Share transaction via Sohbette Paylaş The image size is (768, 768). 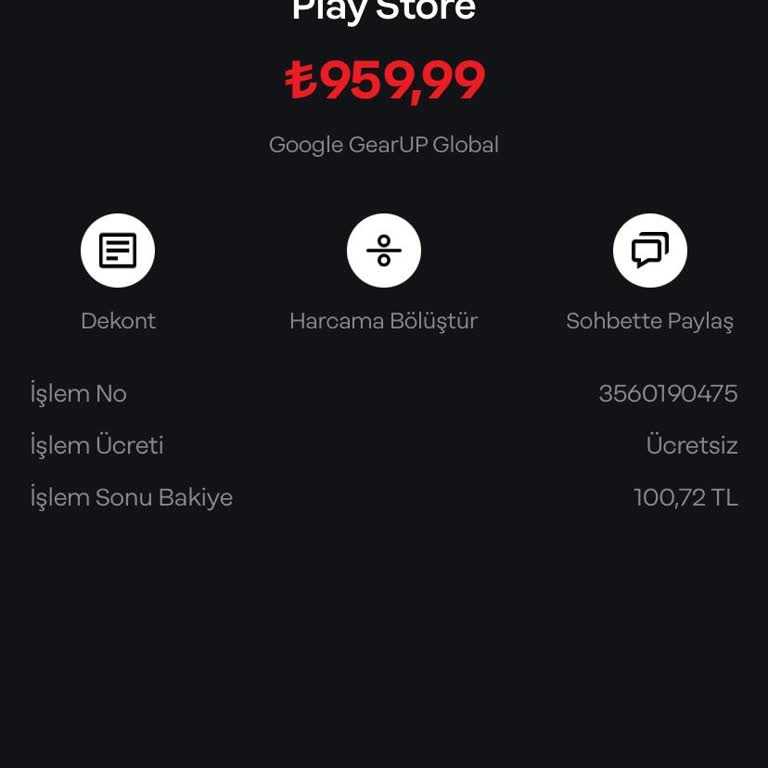650,251
